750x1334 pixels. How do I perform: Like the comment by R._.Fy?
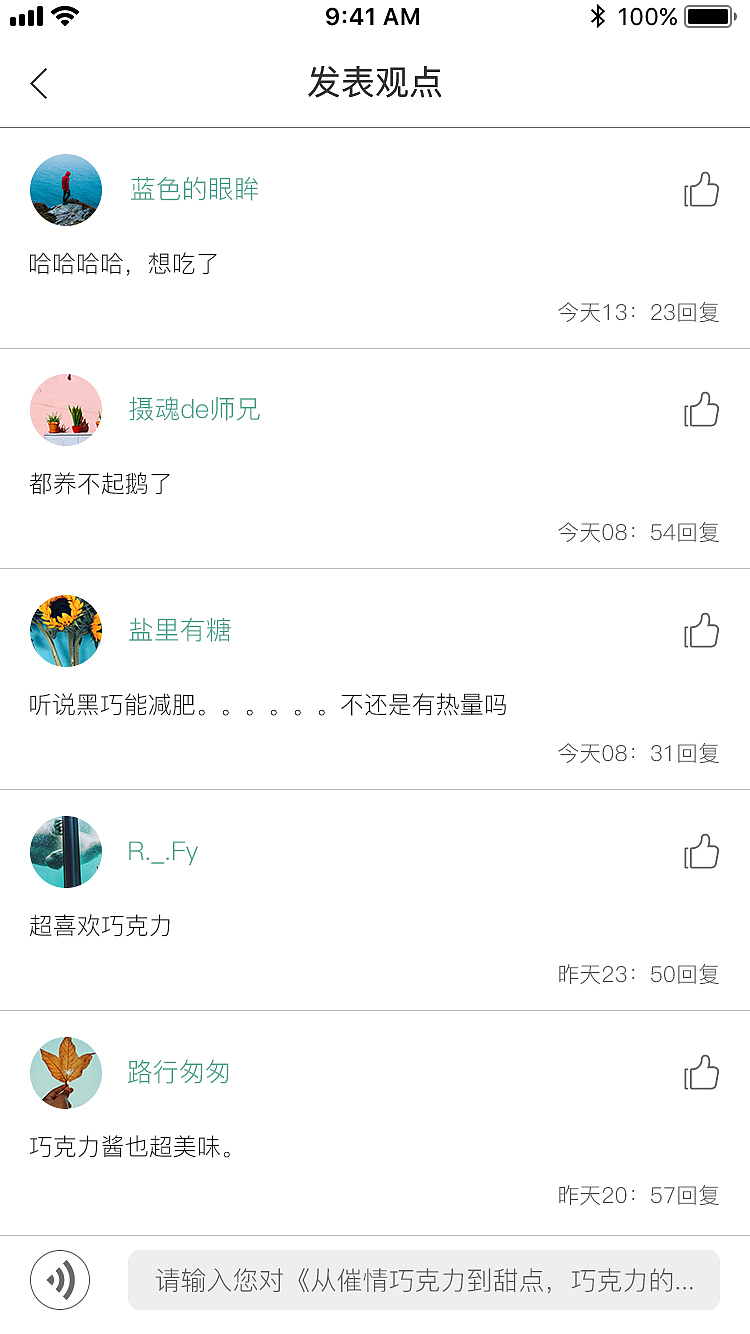pos(701,852)
